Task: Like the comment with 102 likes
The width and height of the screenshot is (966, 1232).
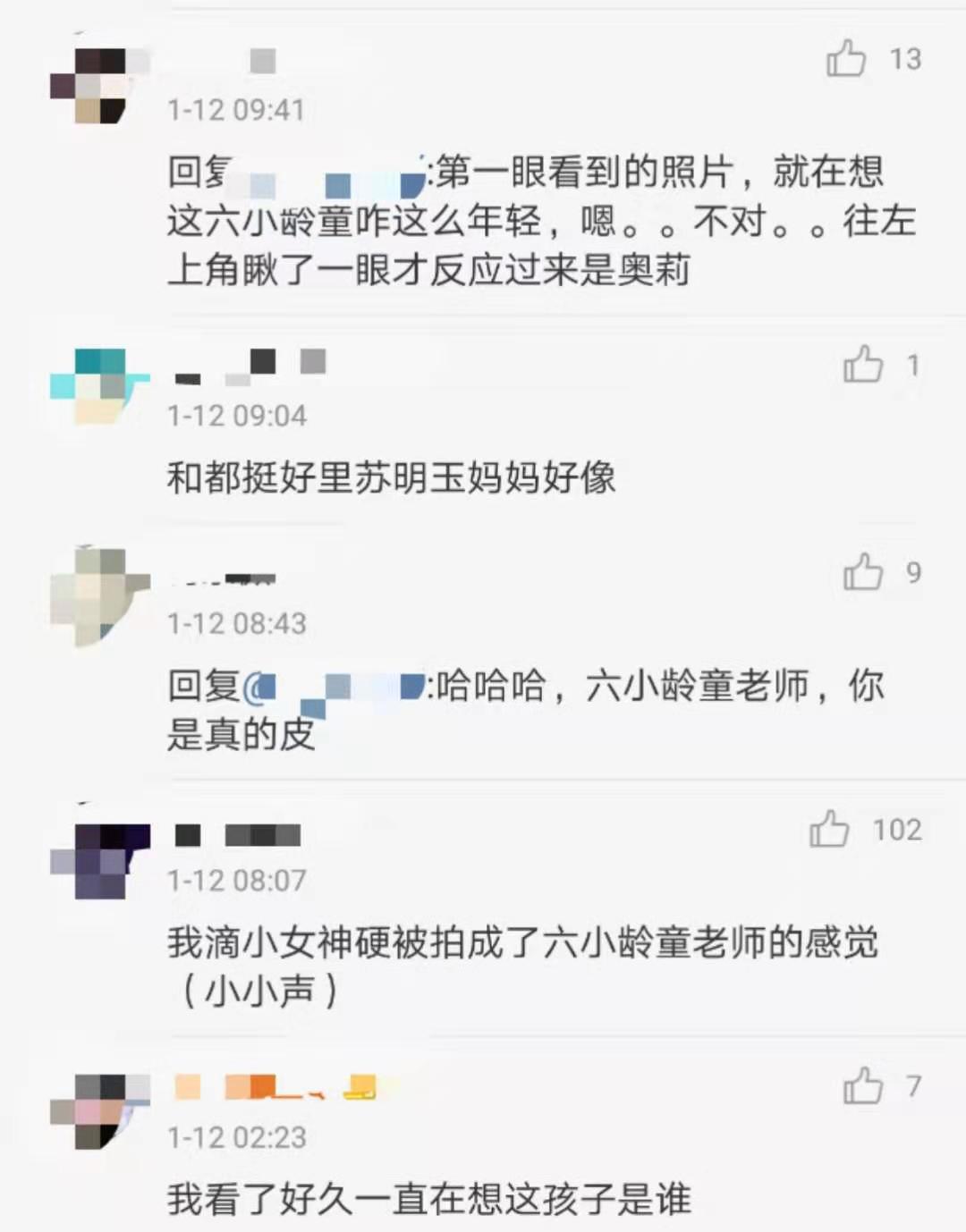Action: point(829,830)
